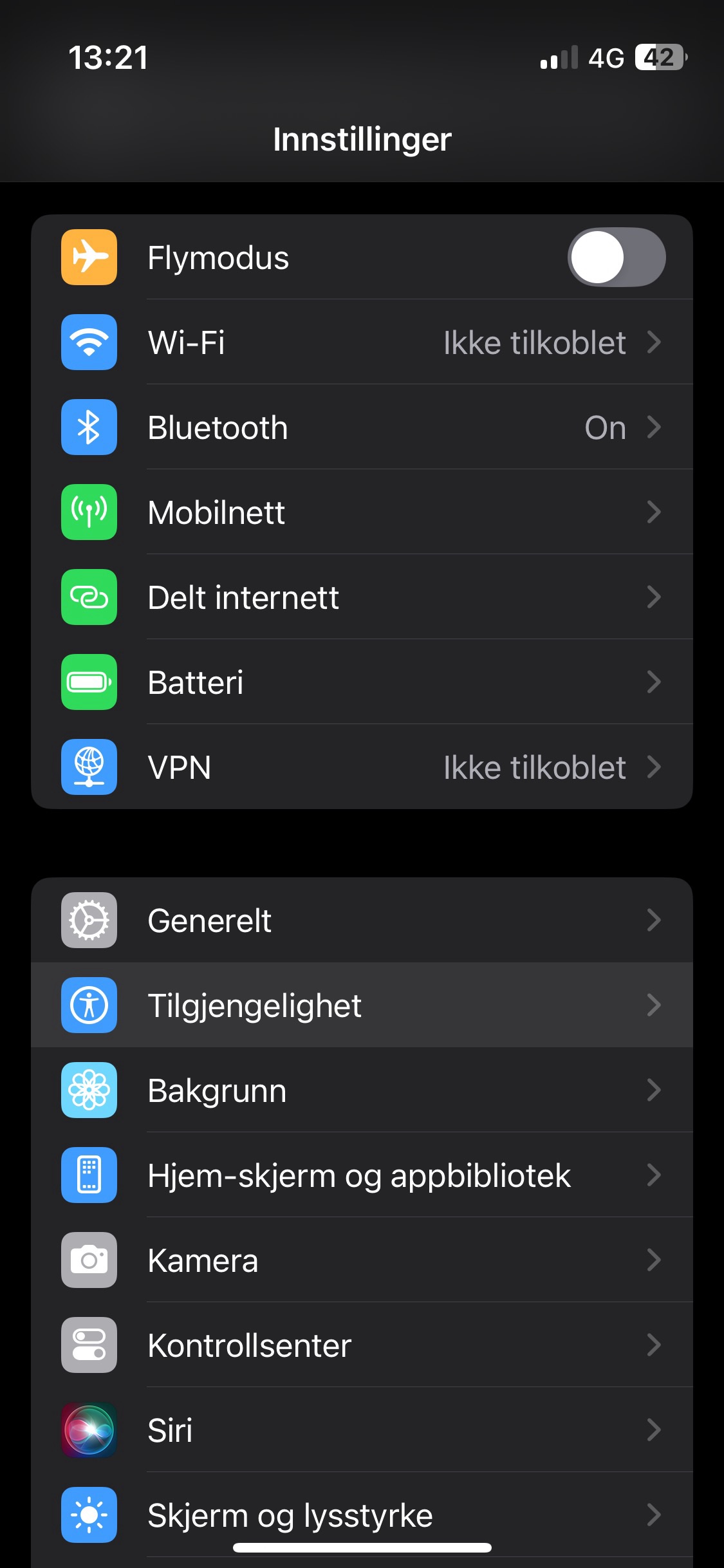Open Skjerm og lysstyrke settings

coord(362,1514)
